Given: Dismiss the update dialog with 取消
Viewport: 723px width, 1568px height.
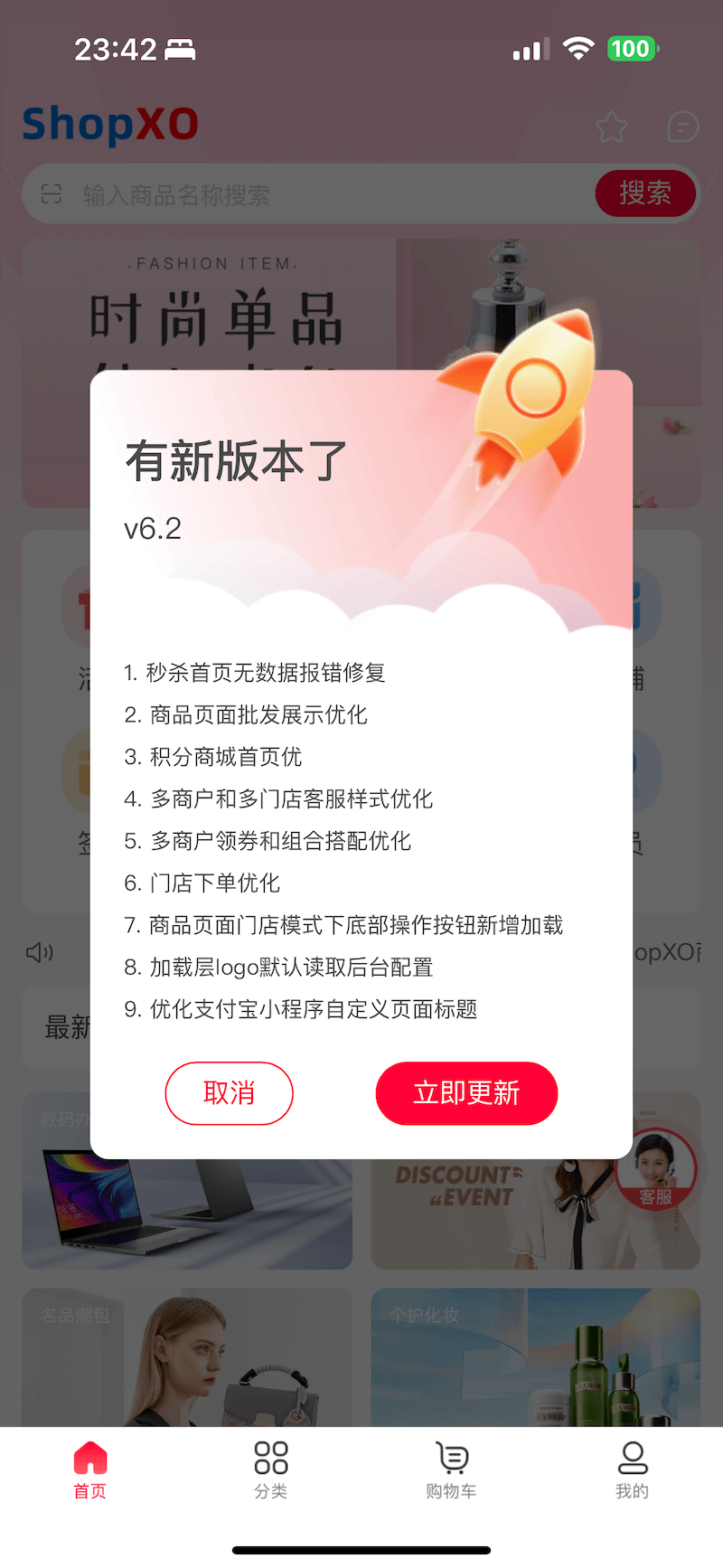Looking at the screenshot, I should pyautogui.click(x=229, y=1093).
